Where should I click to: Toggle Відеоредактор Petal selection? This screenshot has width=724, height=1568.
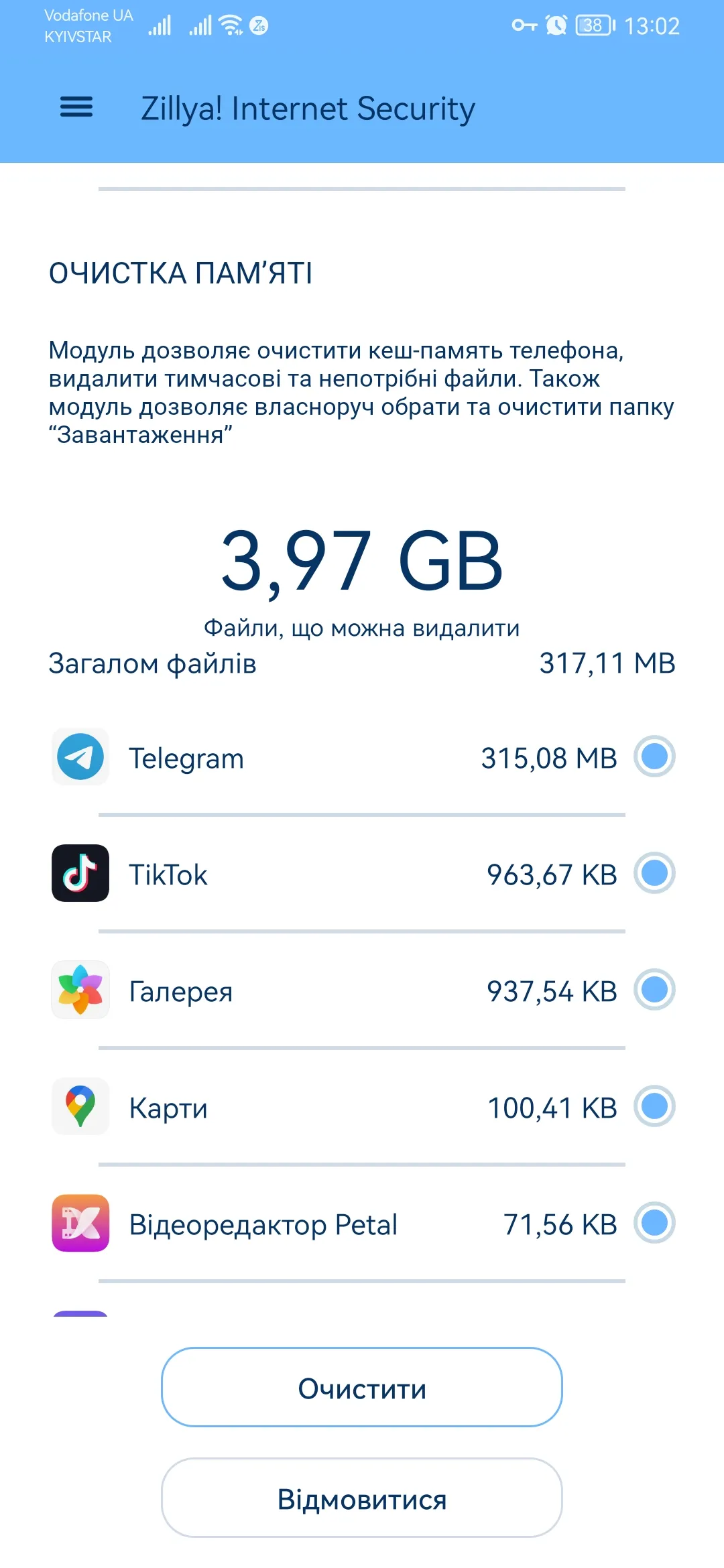(654, 1224)
